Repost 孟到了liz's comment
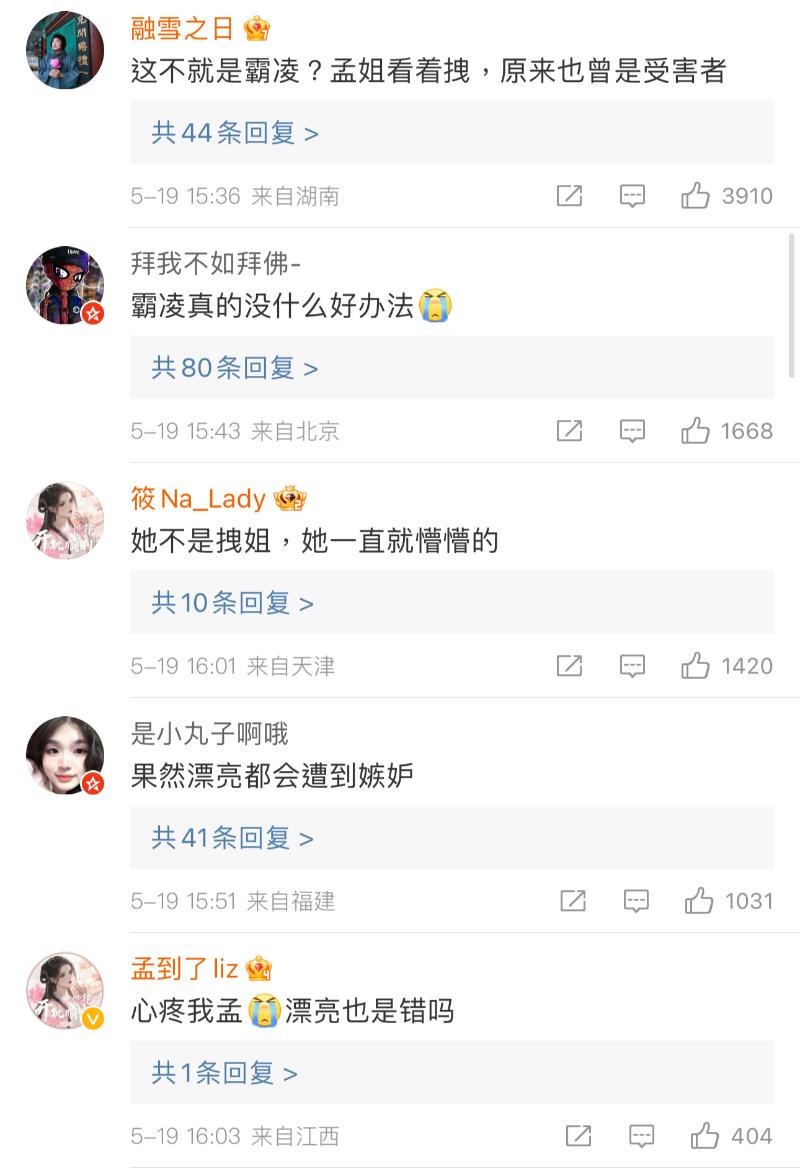Image resolution: width=800 pixels, height=1169 pixels. (578, 1136)
